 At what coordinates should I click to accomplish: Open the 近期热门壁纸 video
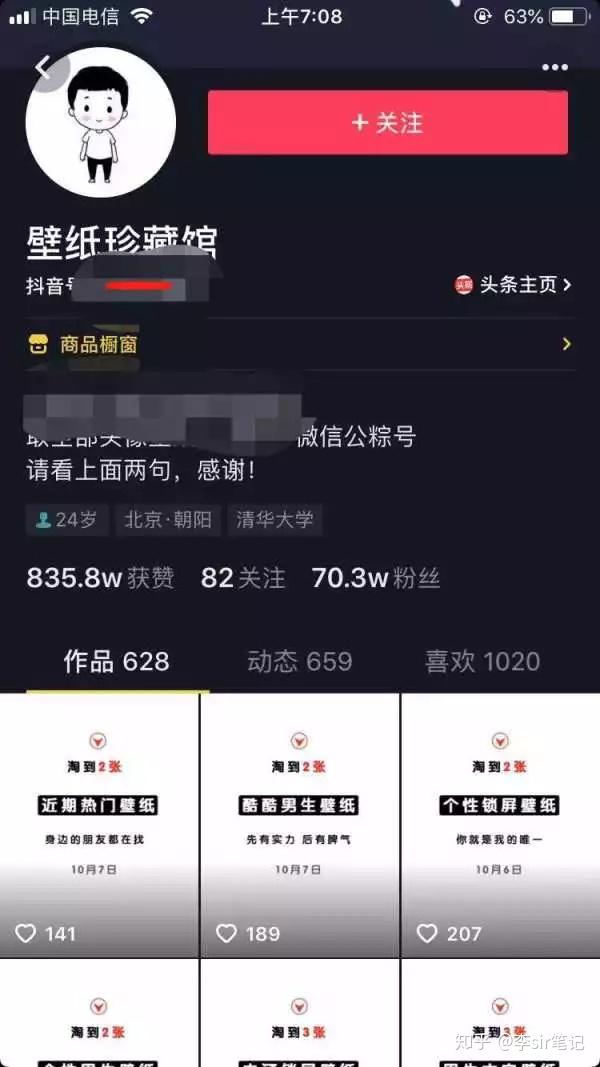[x=99, y=825]
